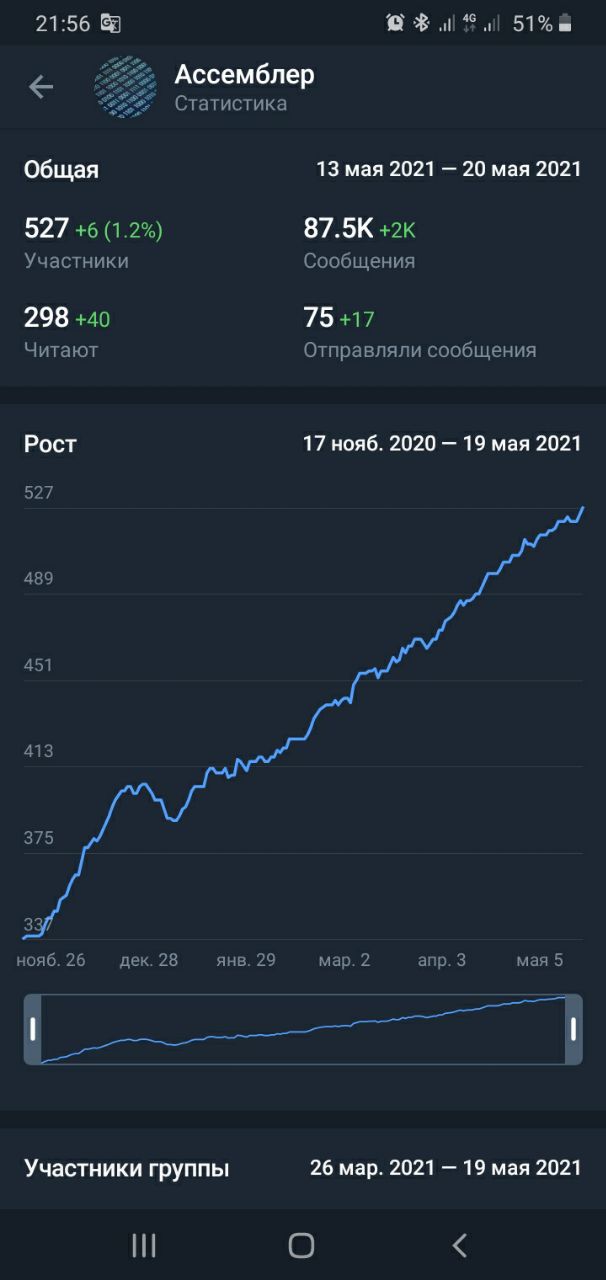The height and width of the screenshot is (1280, 606).
Task: Go back using the arrow icon
Action: pos(41,87)
